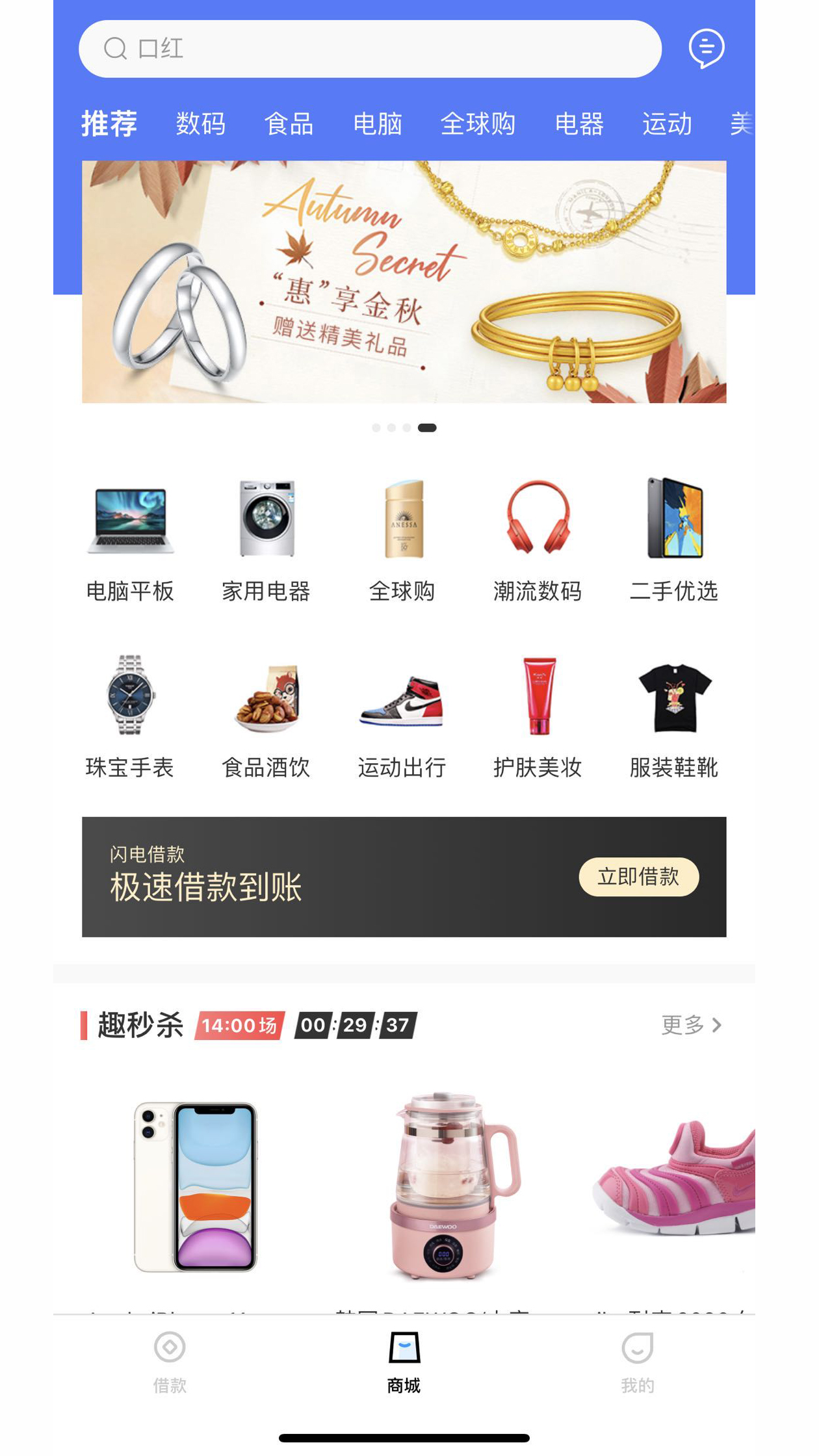Browse the 食品酒饮 category
Viewport: 819px width, 1456px height.
(x=266, y=715)
